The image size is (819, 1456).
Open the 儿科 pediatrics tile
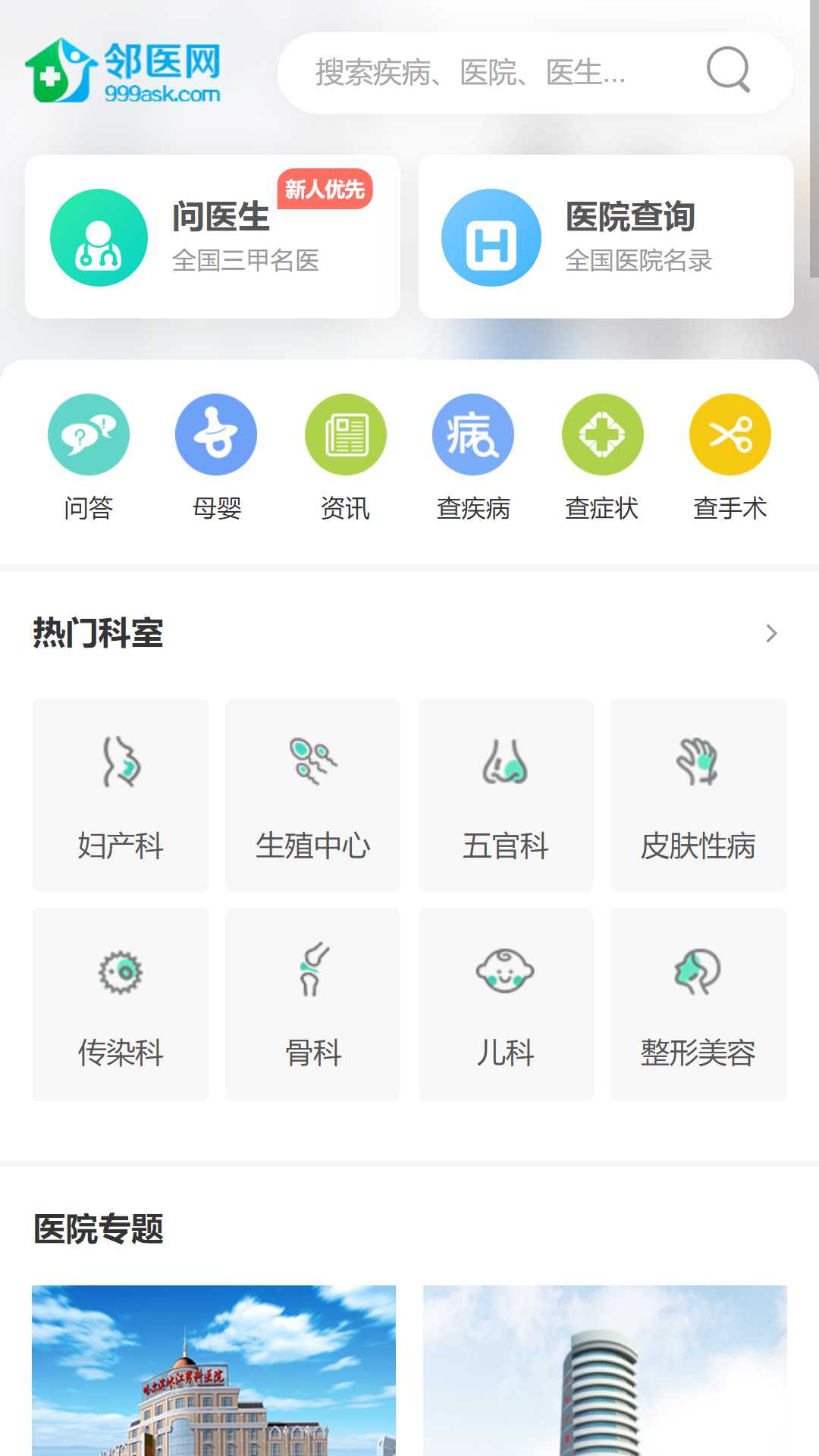pyautogui.click(x=506, y=1003)
